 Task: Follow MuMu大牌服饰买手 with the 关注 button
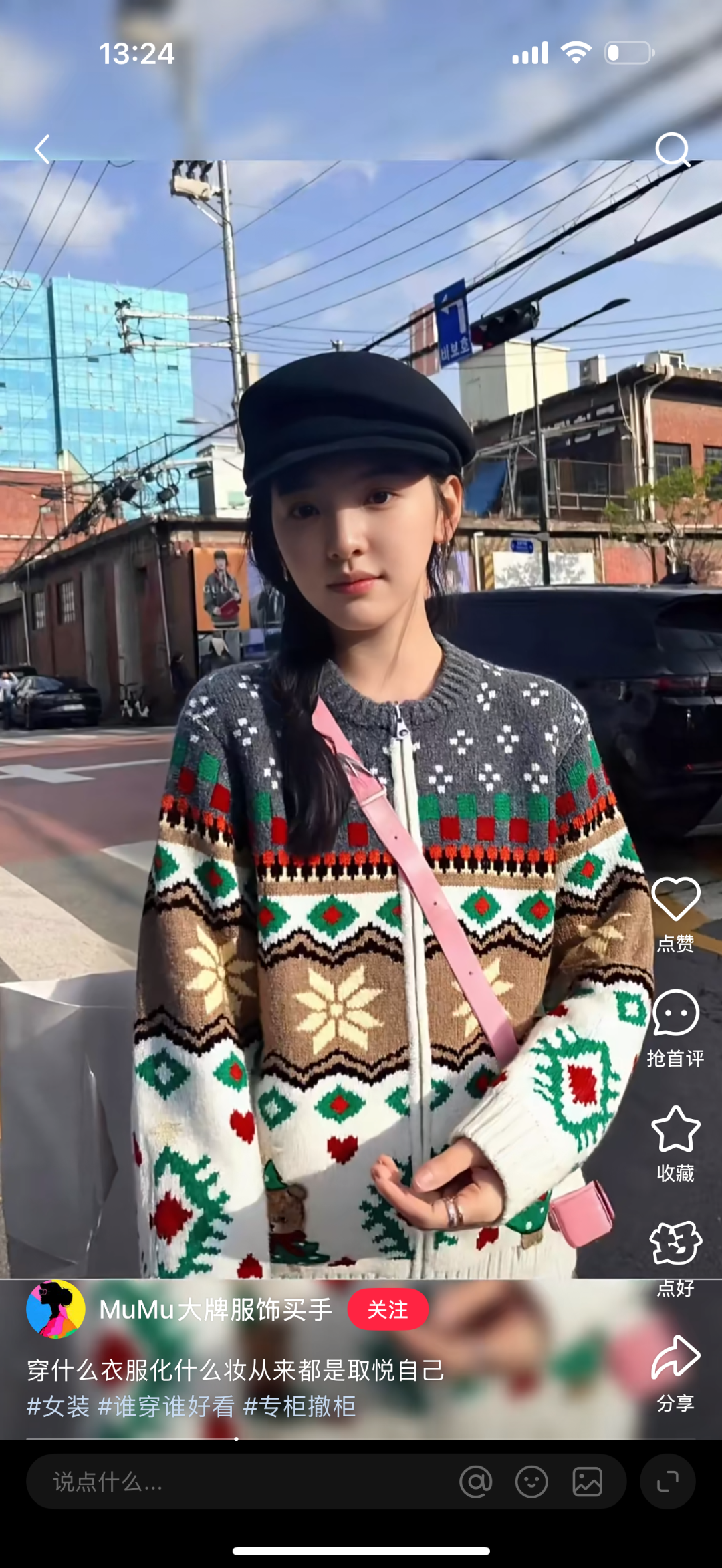click(388, 1309)
